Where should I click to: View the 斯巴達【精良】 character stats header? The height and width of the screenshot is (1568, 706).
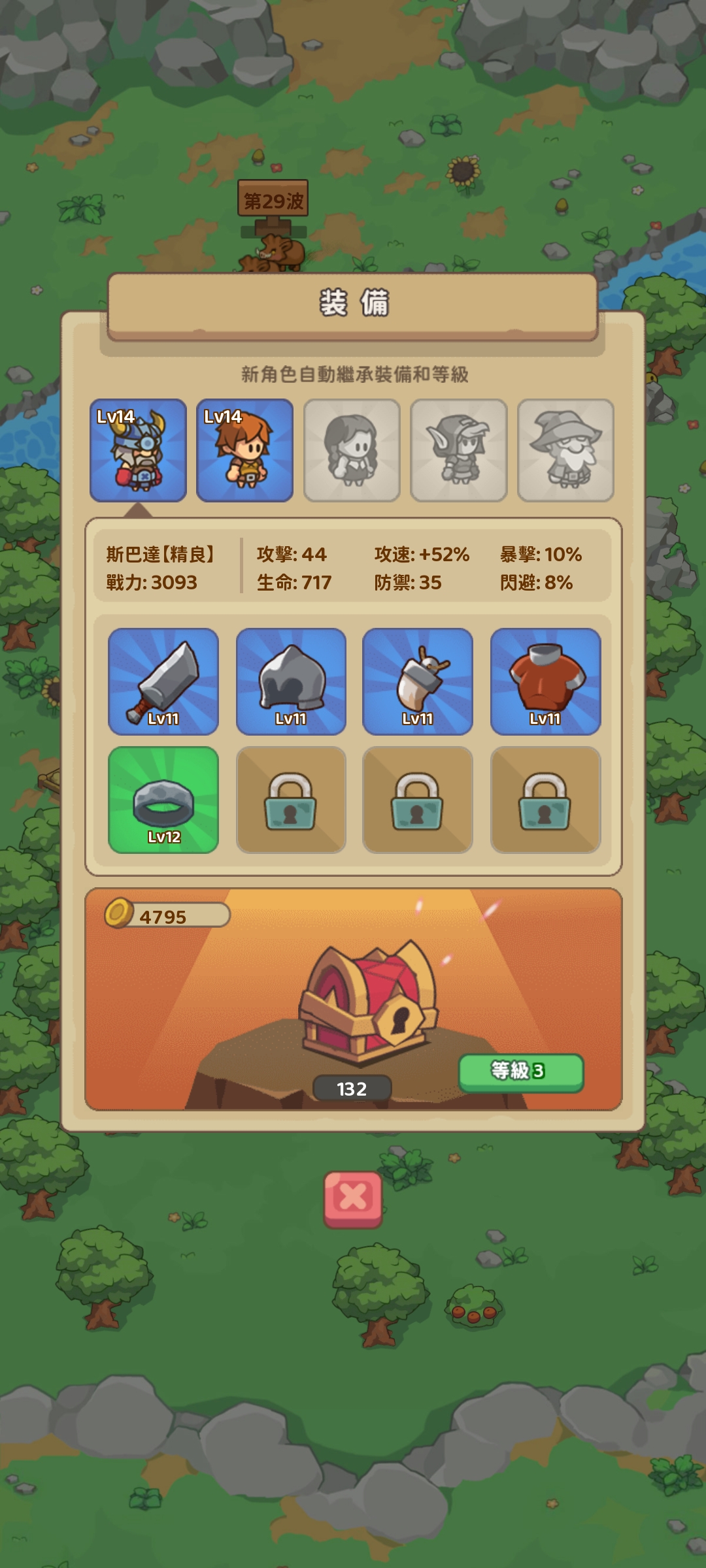click(160, 554)
